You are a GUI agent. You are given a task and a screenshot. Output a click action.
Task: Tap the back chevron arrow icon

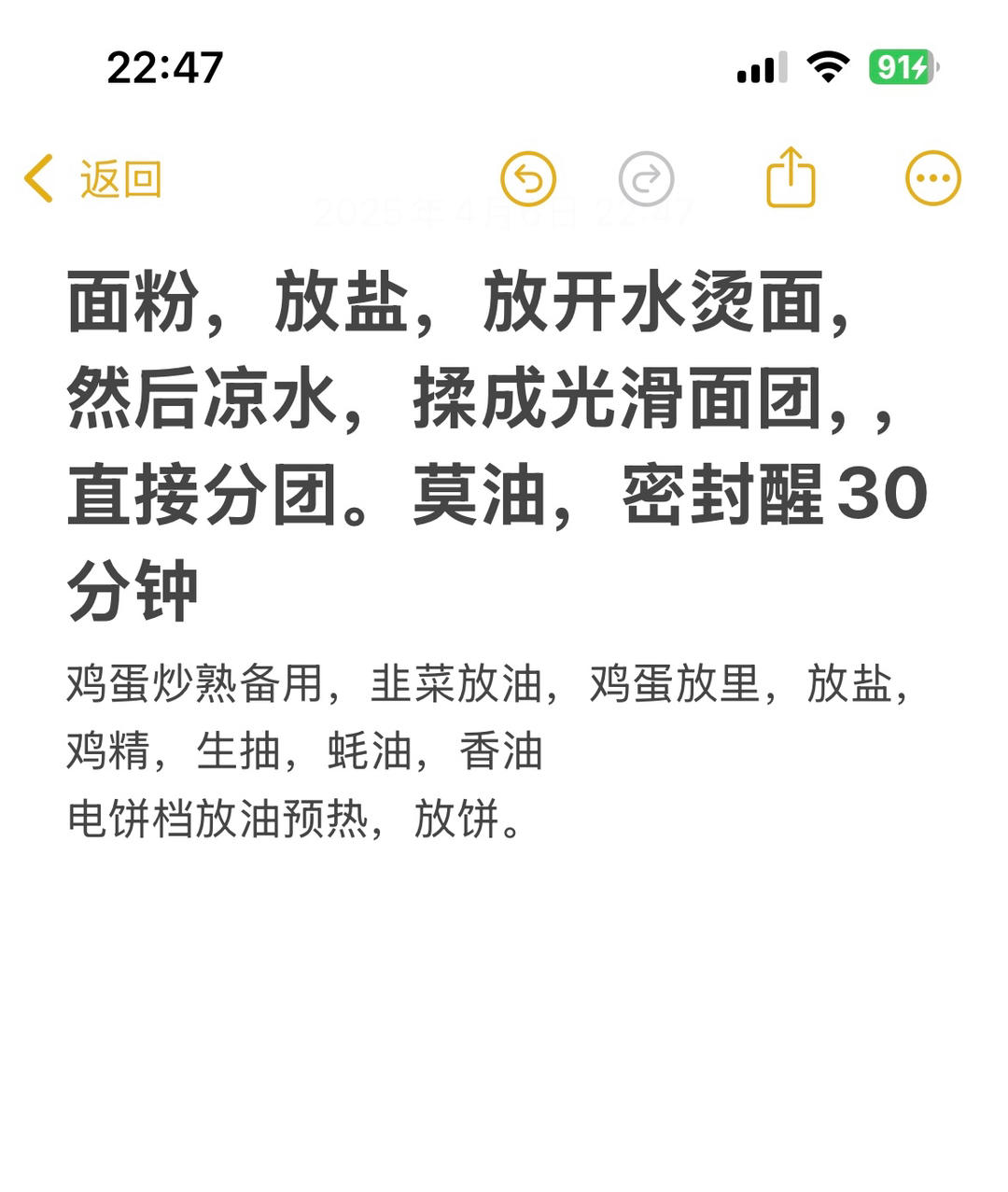(39, 177)
